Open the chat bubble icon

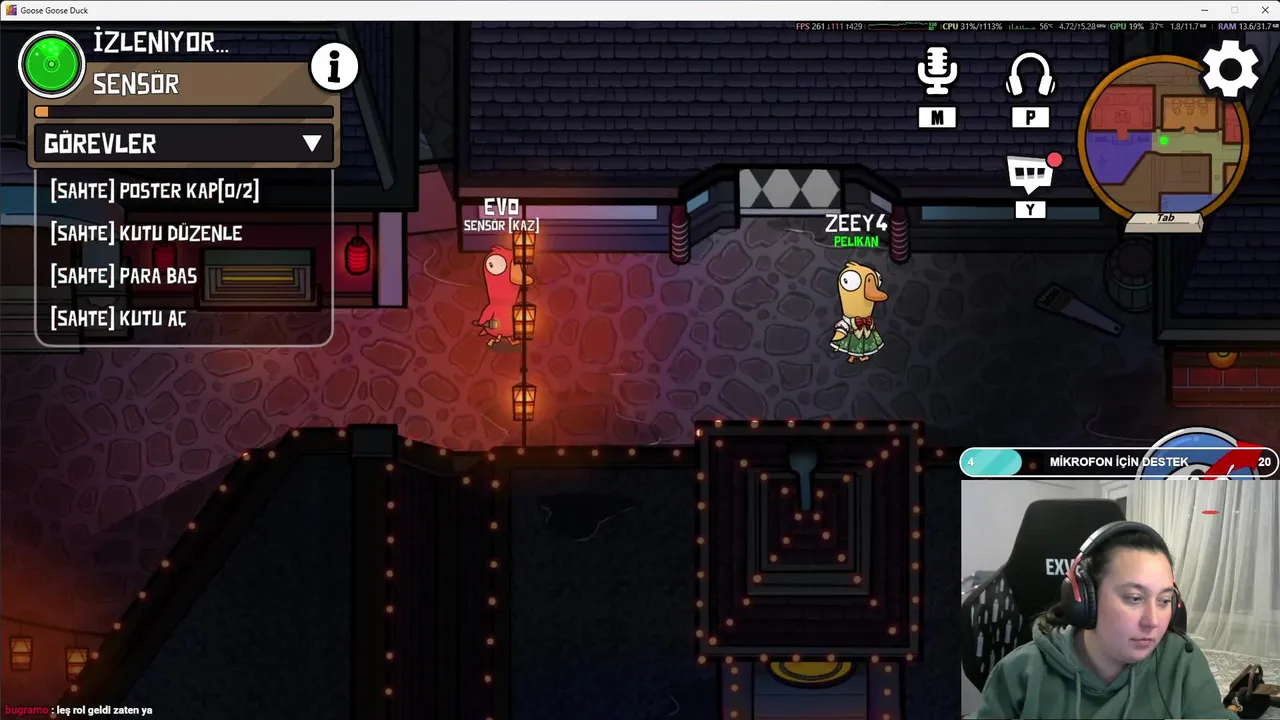pyautogui.click(x=1031, y=175)
